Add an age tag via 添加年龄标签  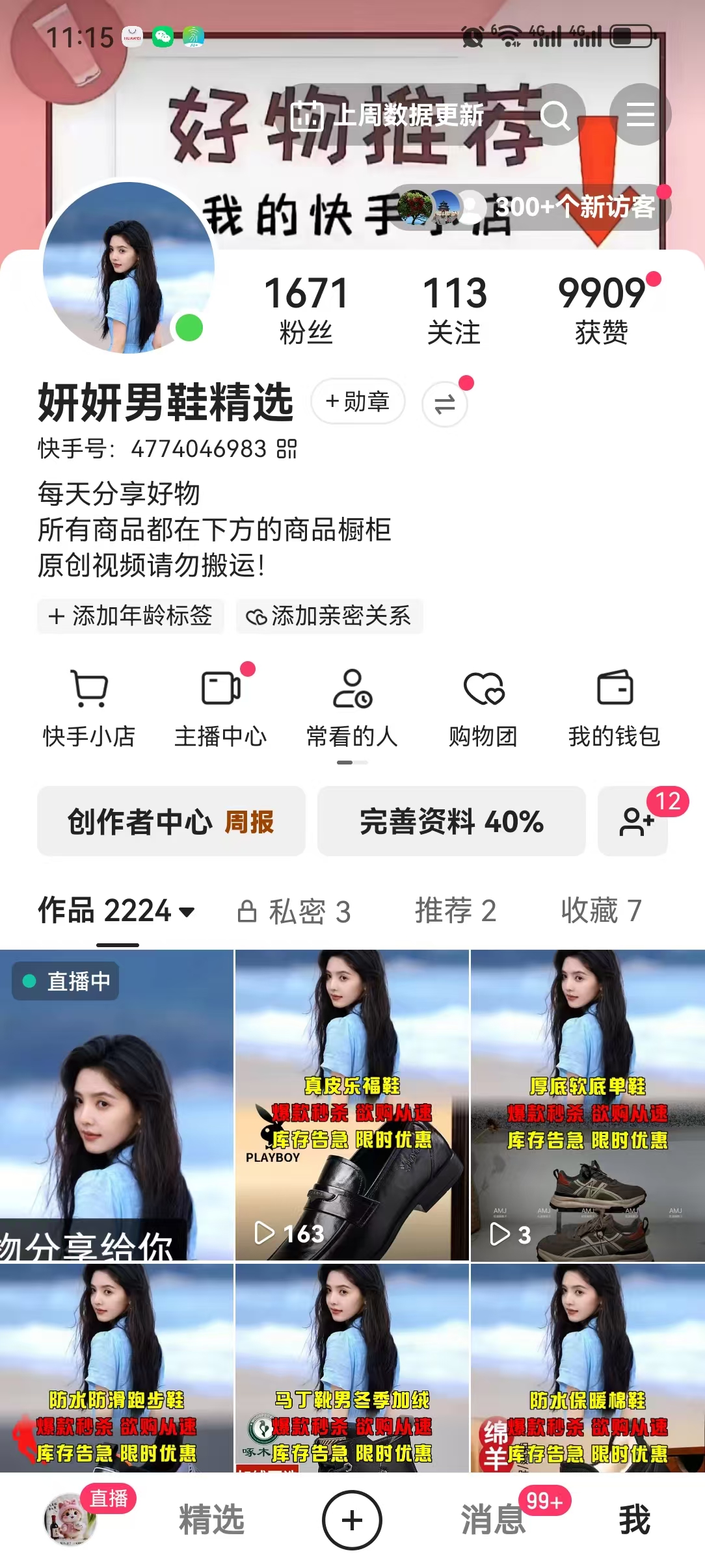tap(131, 616)
